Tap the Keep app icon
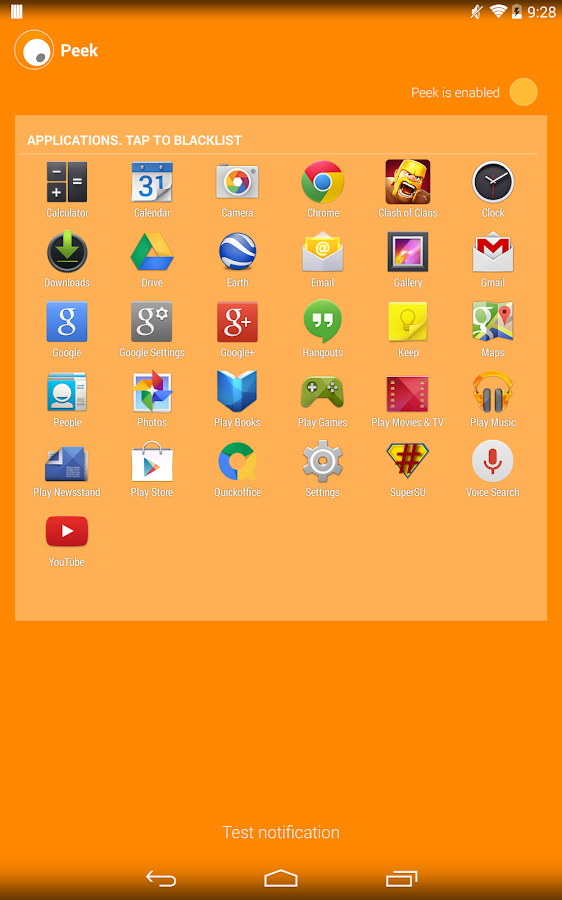 coord(408,322)
